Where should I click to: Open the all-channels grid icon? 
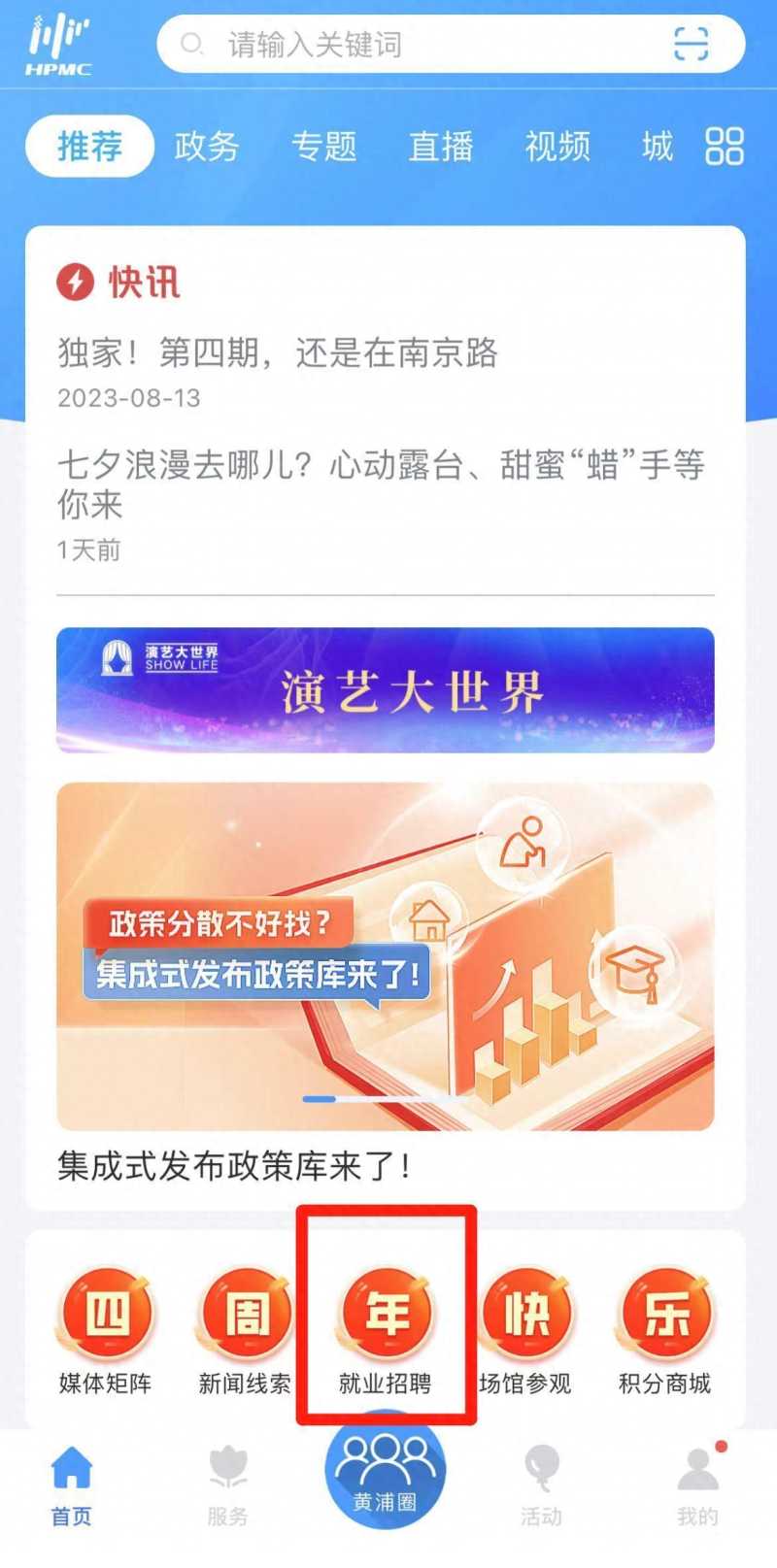tap(724, 147)
